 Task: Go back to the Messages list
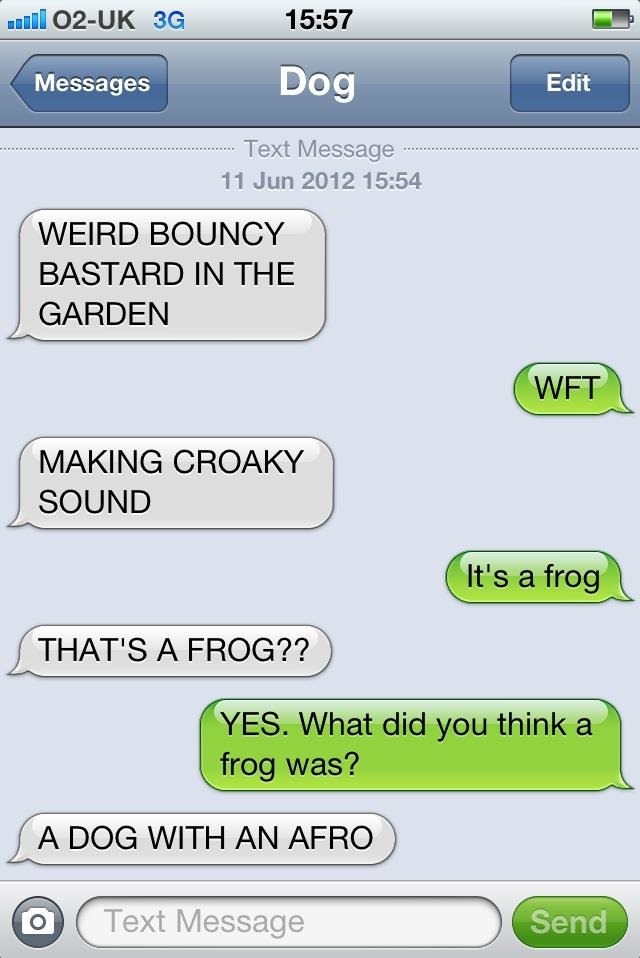pos(90,83)
